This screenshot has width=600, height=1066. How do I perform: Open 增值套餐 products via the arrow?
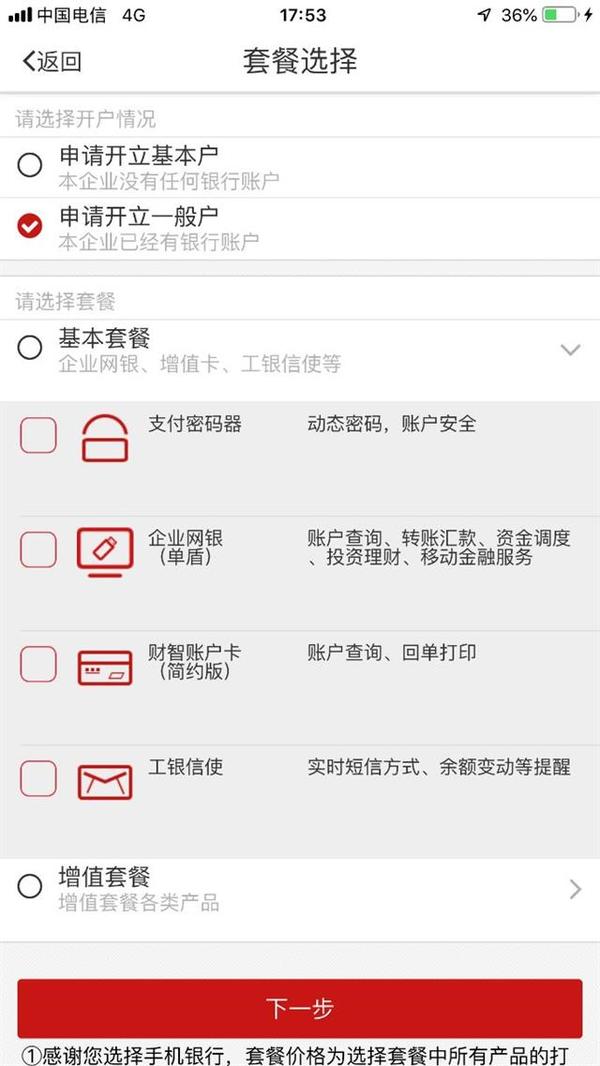(x=574, y=889)
